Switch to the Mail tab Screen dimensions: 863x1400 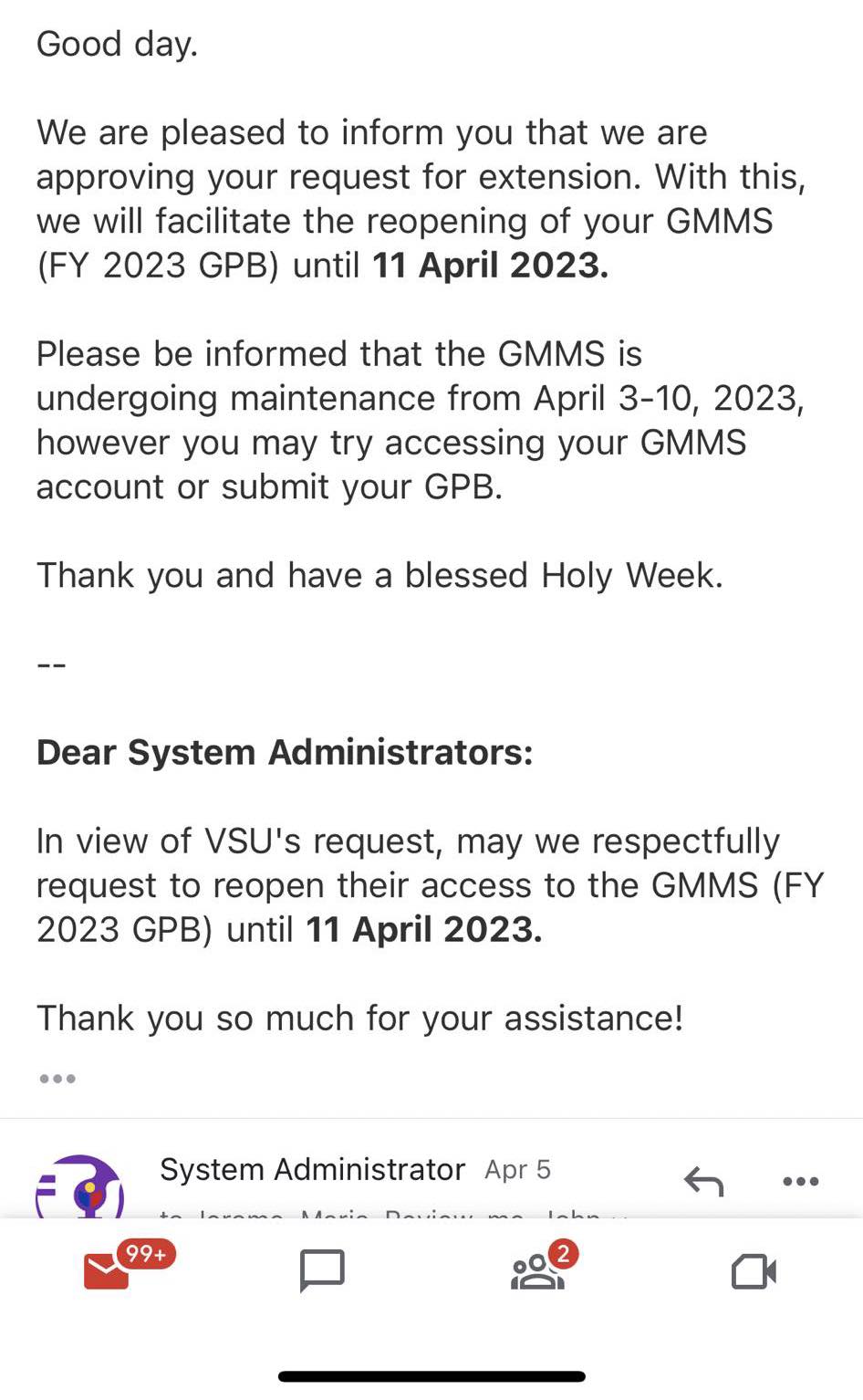pyautogui.click(x=108, y=1270)
